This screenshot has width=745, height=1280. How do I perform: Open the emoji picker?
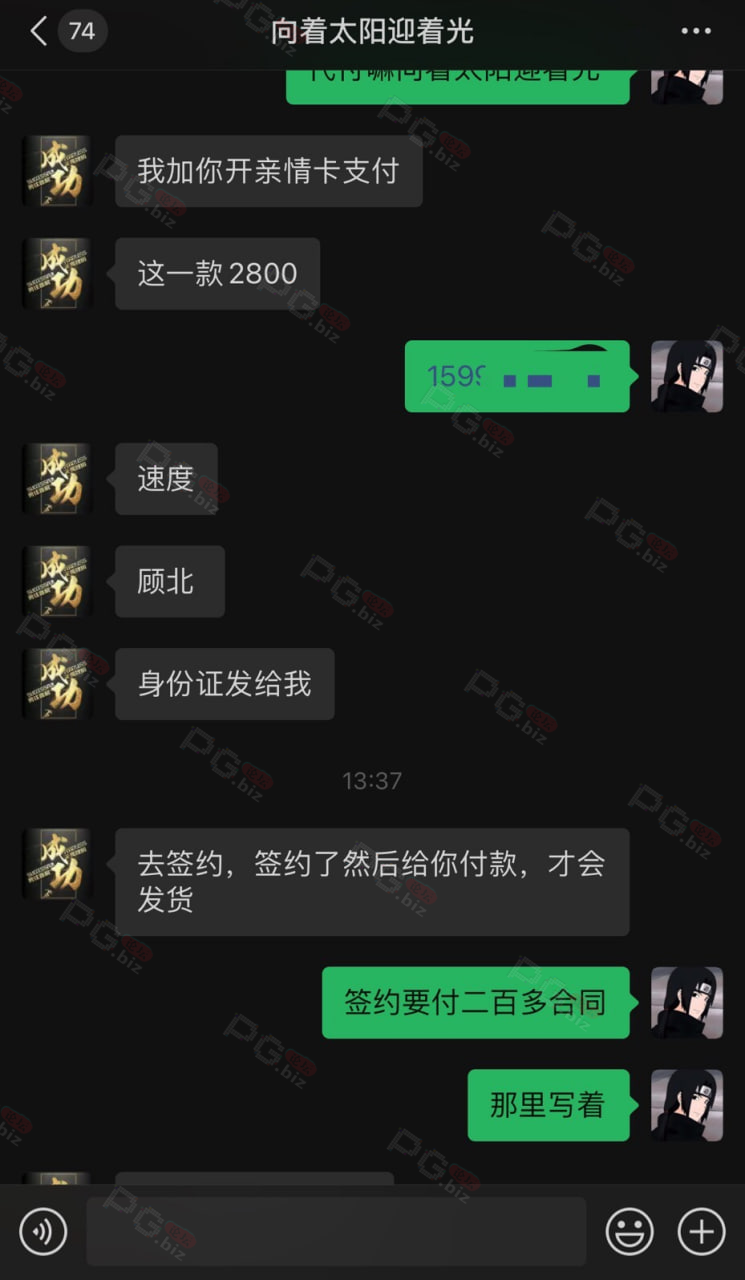tap(630, 1232)
